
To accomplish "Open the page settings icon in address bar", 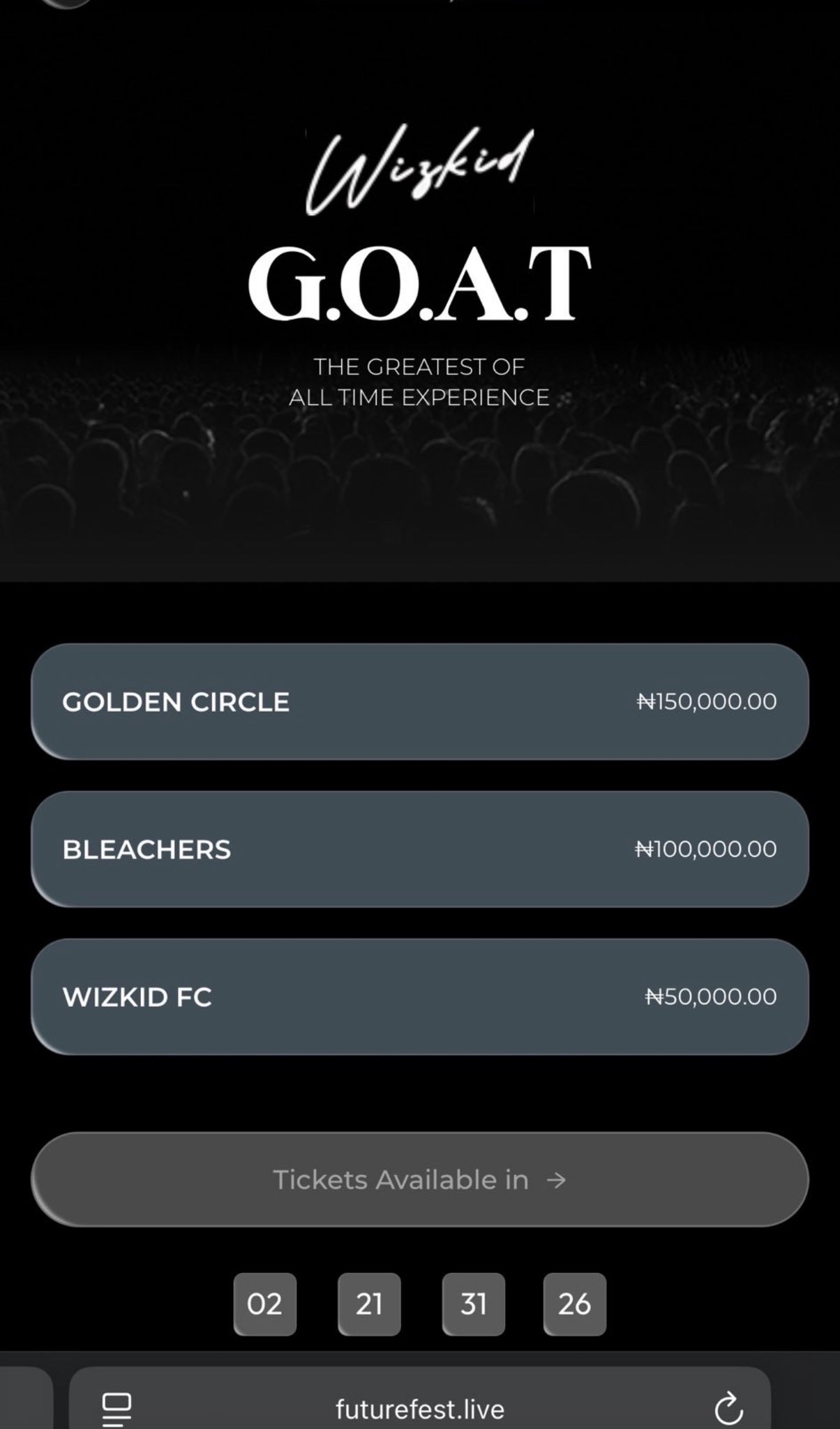I will [x=117, y=1408].
